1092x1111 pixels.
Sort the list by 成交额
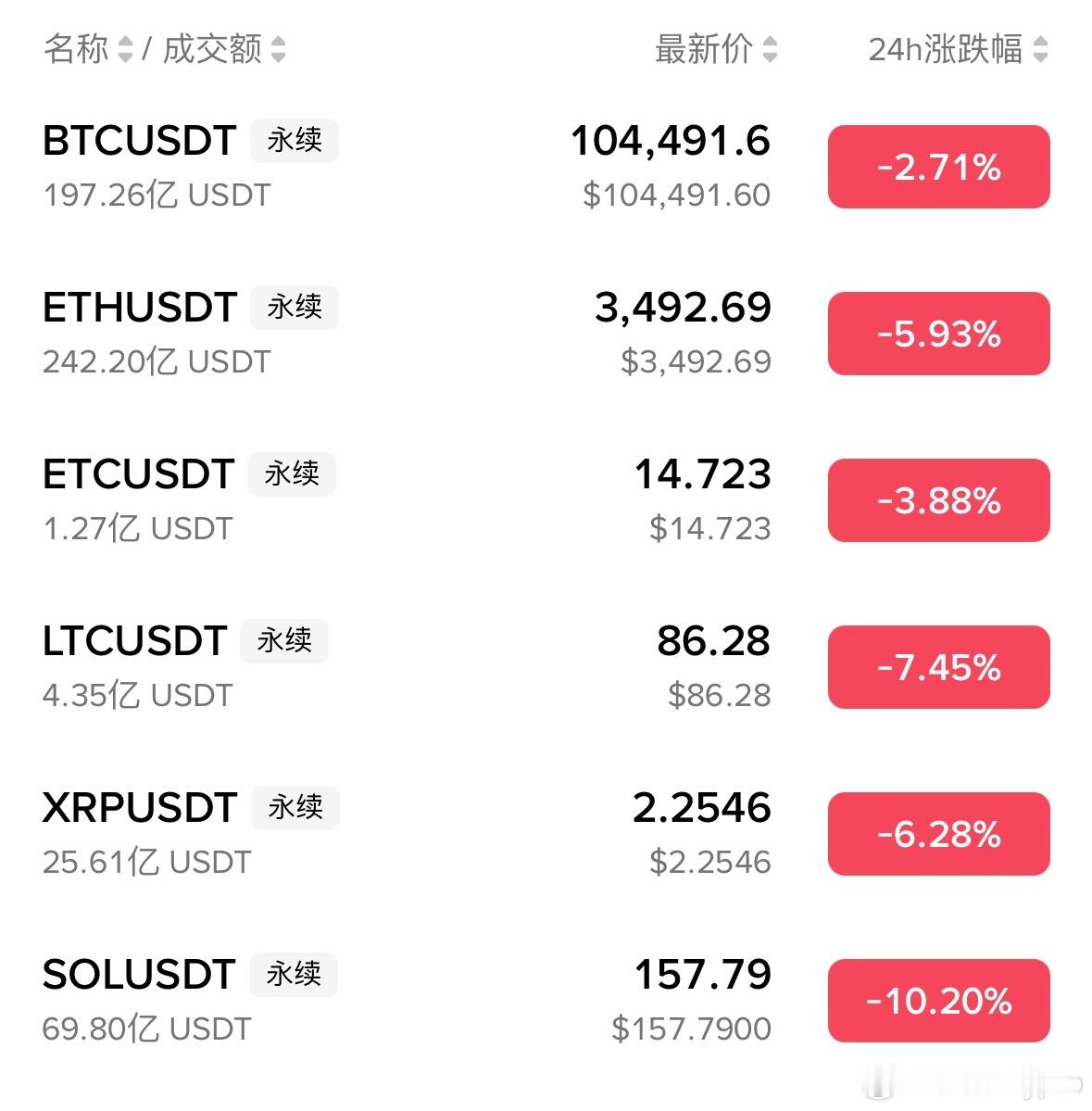(224, 49)
